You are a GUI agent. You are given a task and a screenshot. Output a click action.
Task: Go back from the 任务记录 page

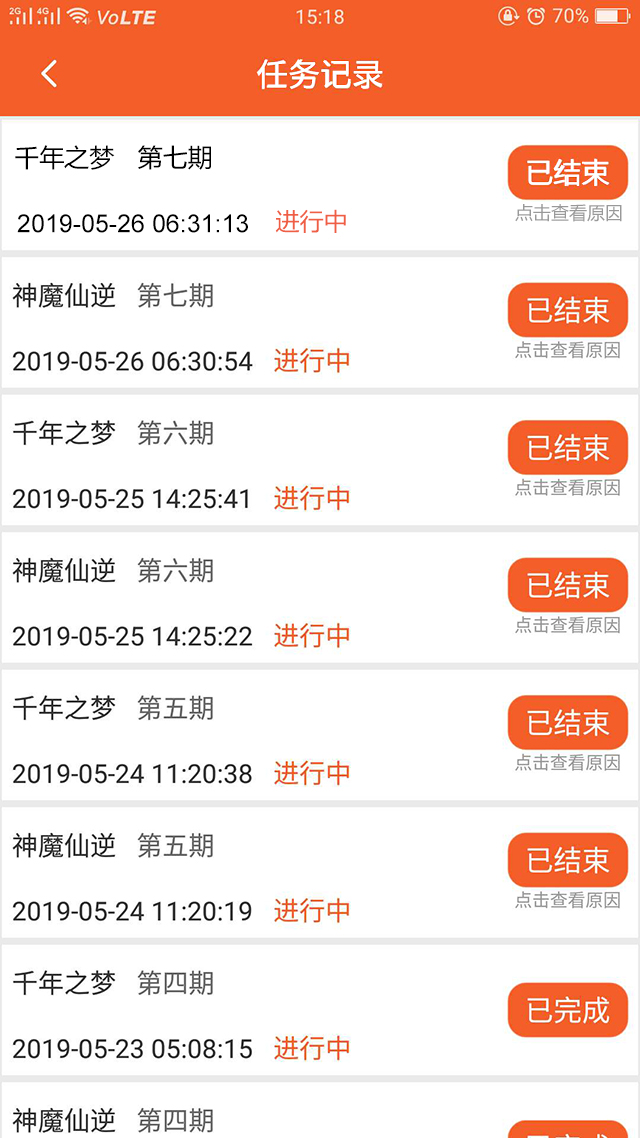pyautogui.click(x=49, y=74)
